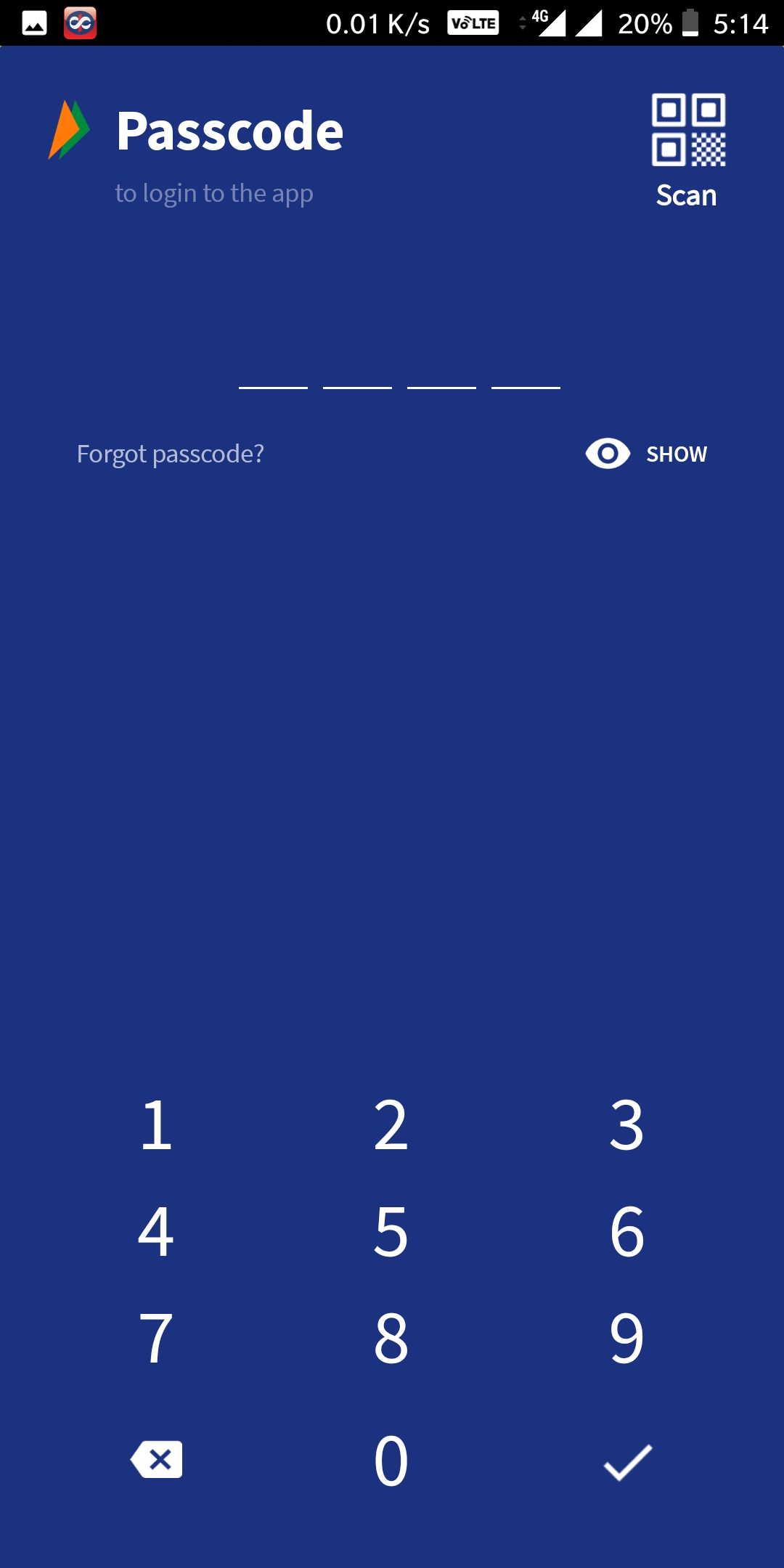Open the QR code Scan option
Image resolution: width=784 pixels, height=1568 pixels.
[x=687, y=150]
